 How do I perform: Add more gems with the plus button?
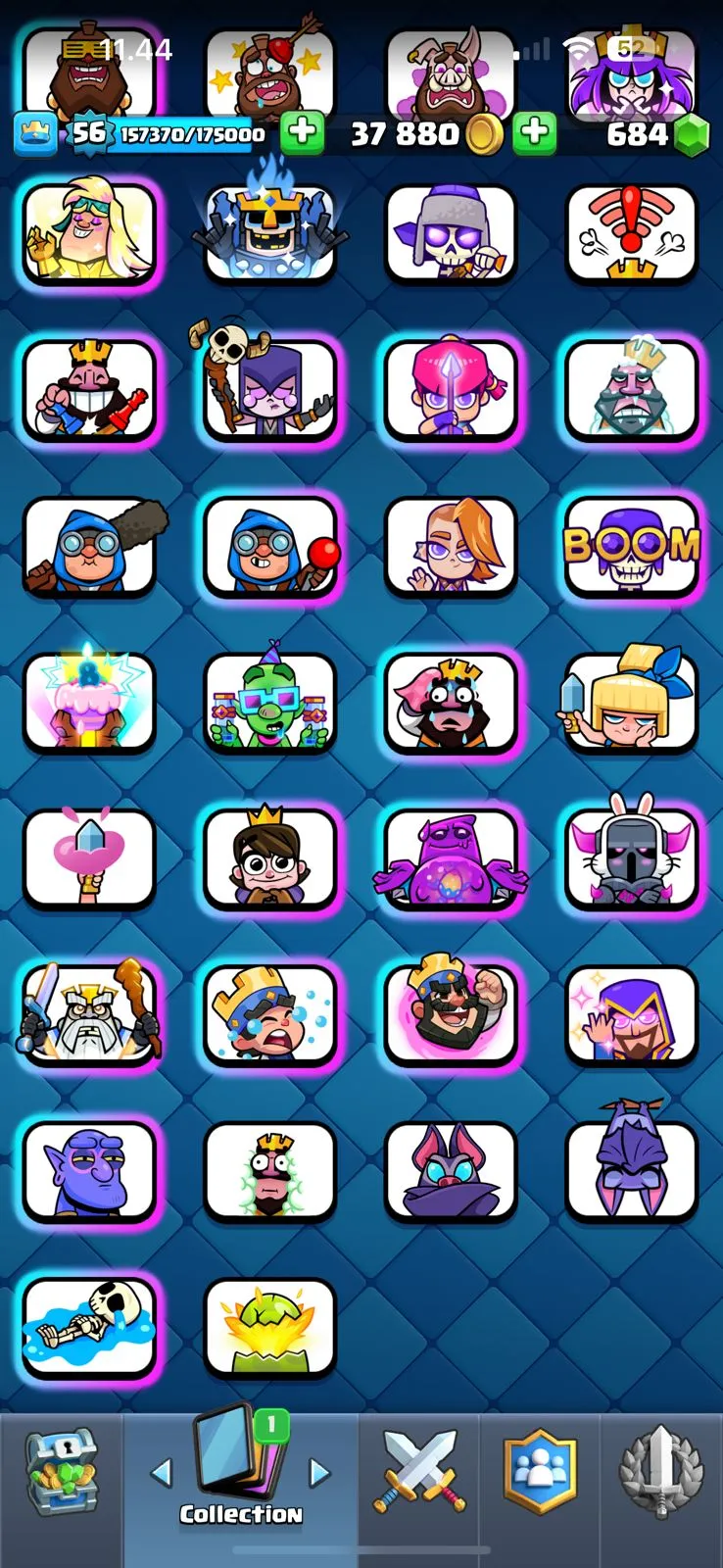(535, 133)
